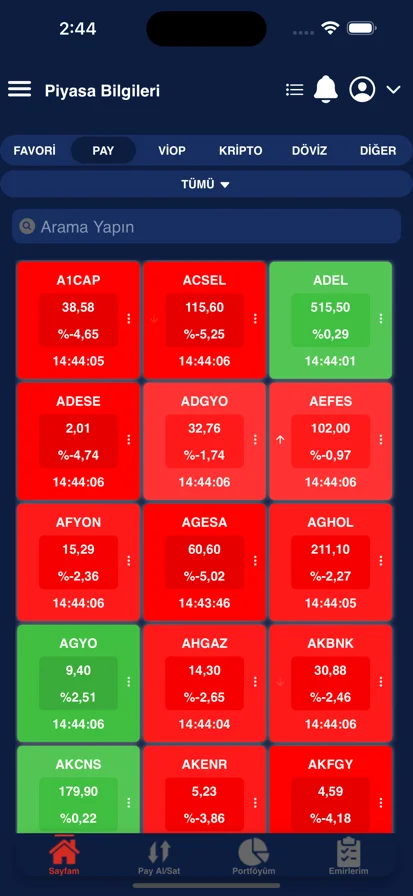Open the Portföyüm tab
This screenshot has width=413, height=896.
[x=254, y=857]
